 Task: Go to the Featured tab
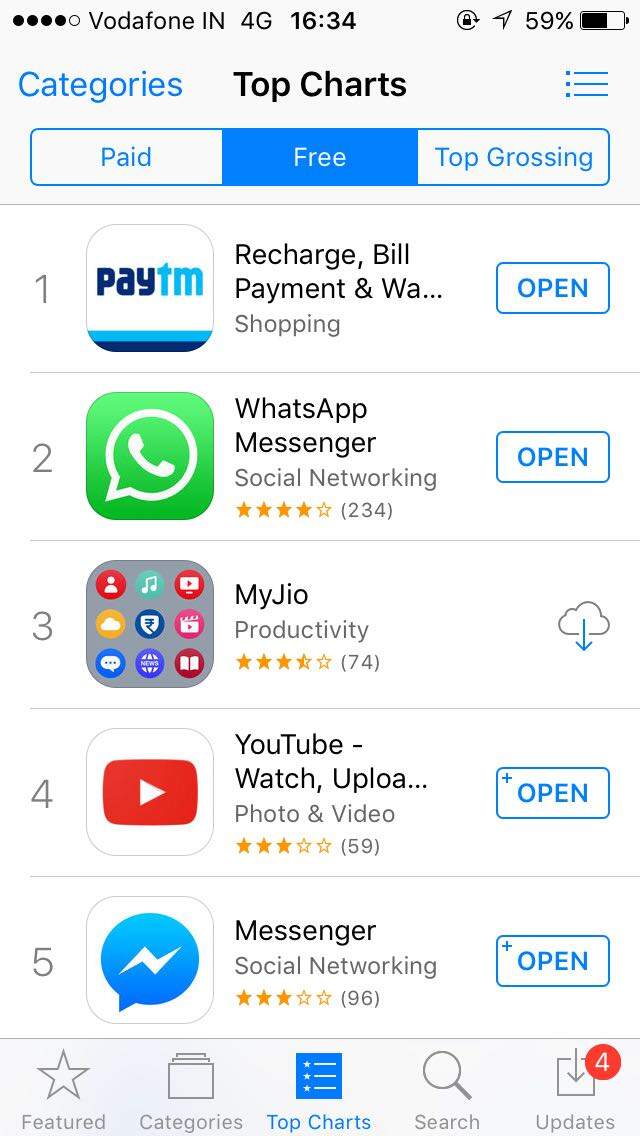tap(63, 1090)
